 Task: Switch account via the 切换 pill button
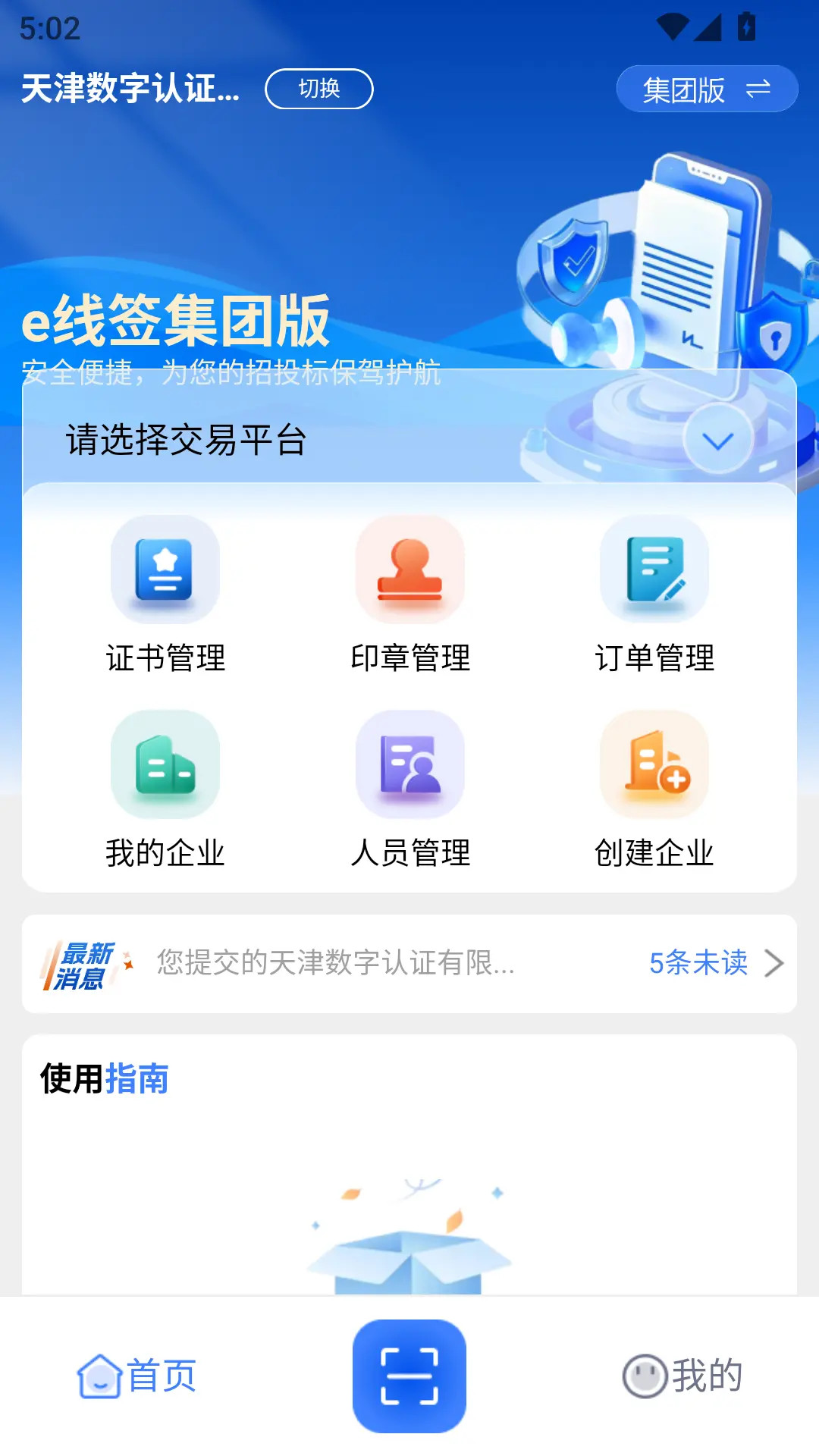tap(320, 89)
